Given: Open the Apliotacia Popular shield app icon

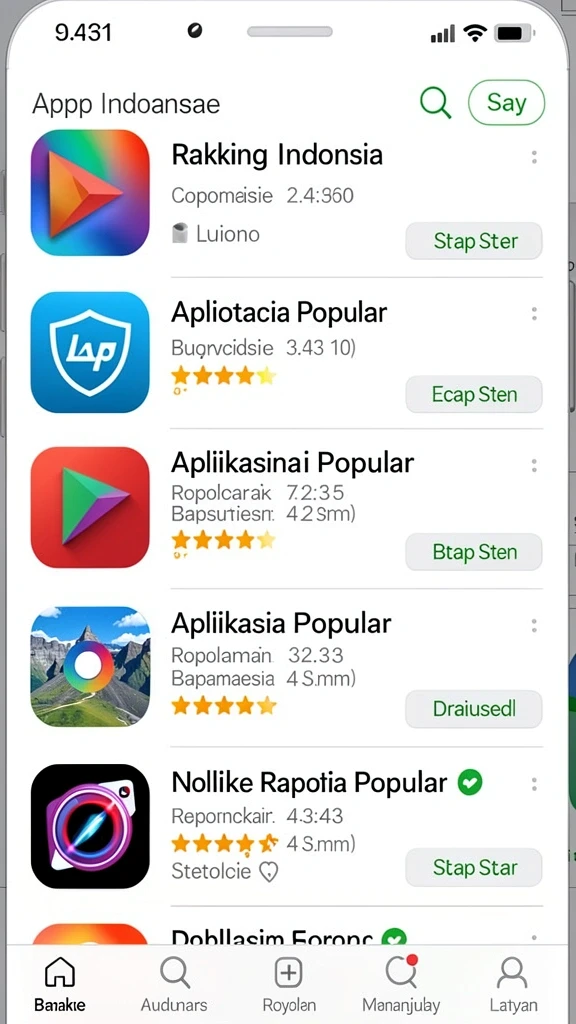Looking at the screenshot, I should [x=90, y=352].
